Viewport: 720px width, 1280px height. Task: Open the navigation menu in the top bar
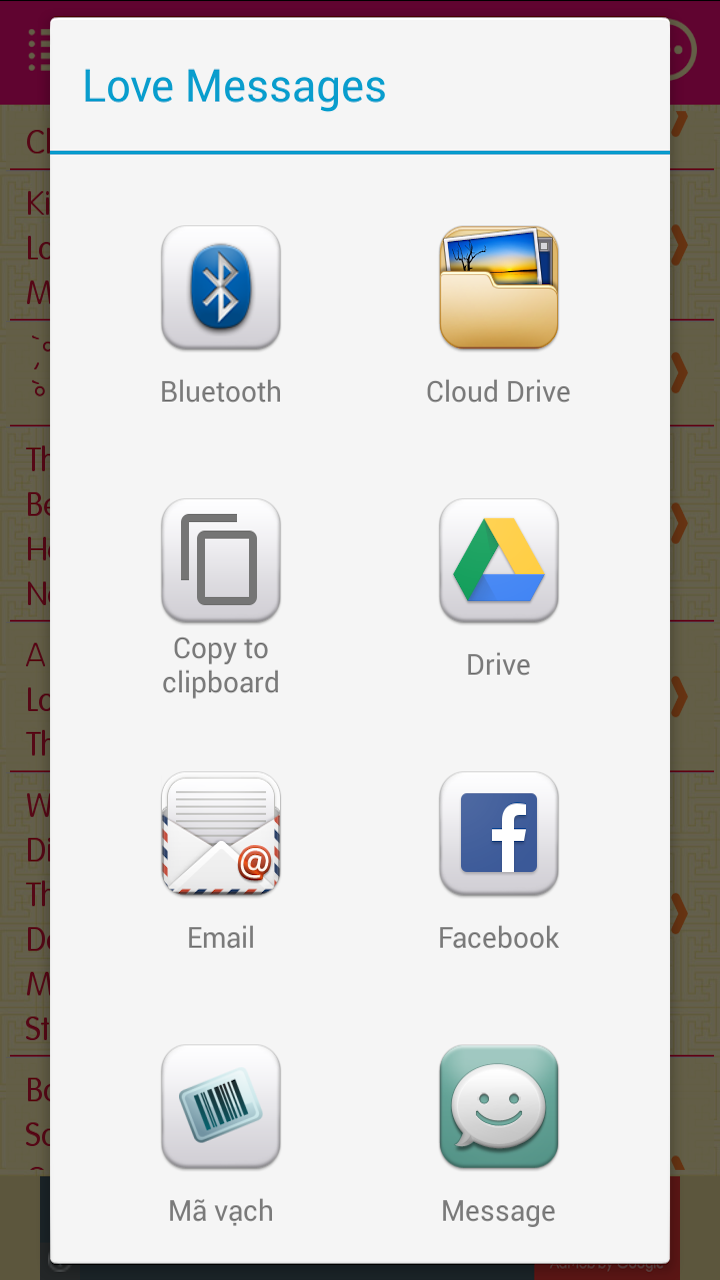point(38,50)
